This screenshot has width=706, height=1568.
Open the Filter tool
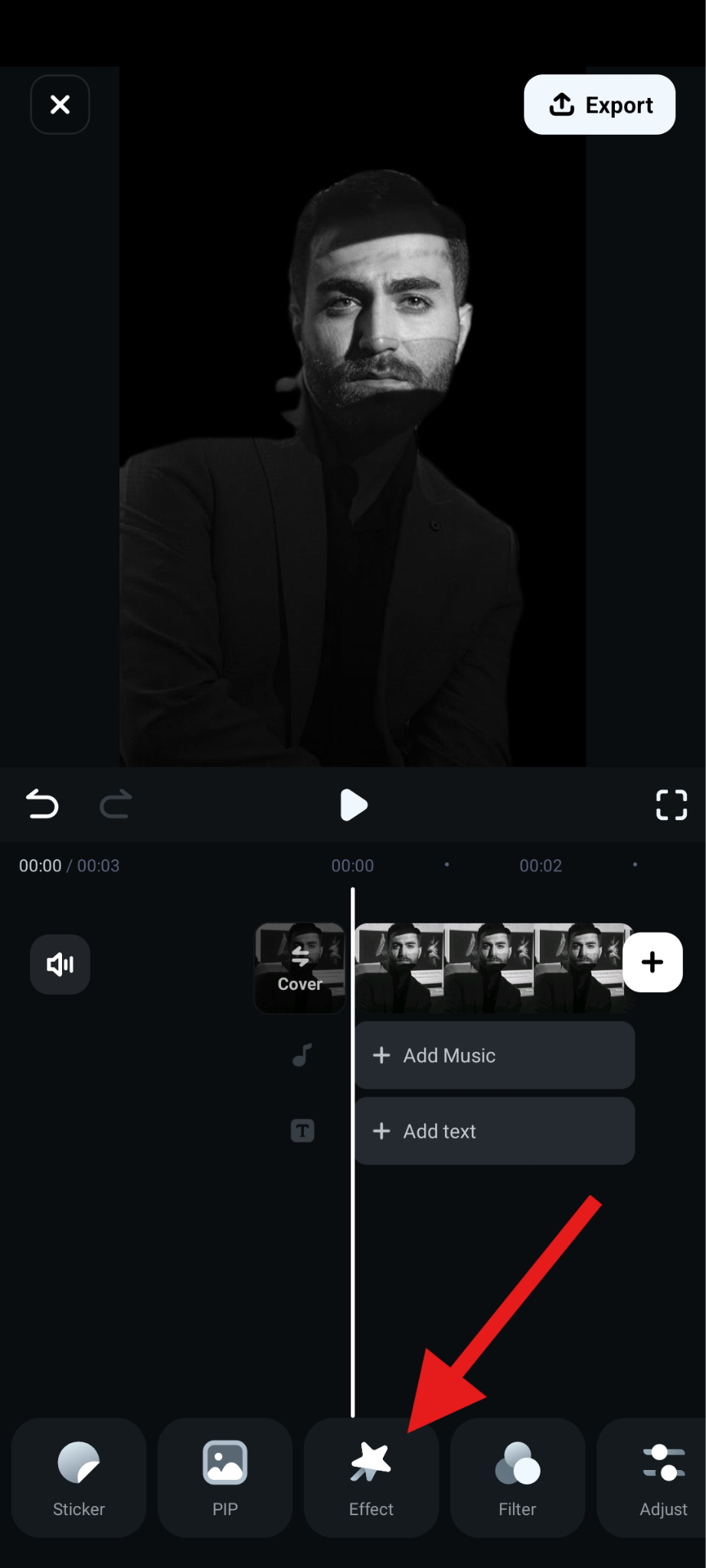[x=518, y=1478]
